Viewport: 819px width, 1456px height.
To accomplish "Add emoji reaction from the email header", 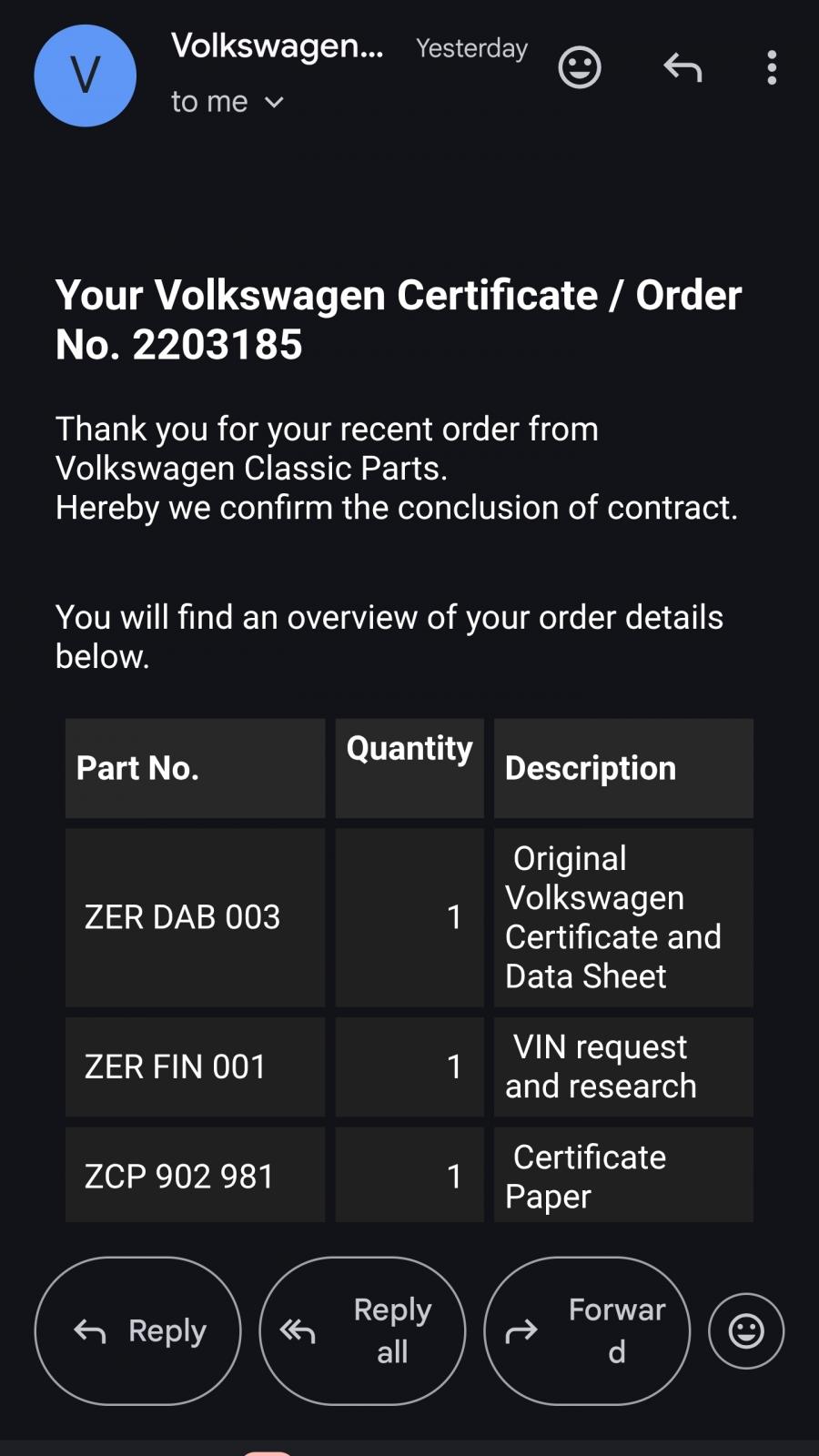I will click(579, 67).
